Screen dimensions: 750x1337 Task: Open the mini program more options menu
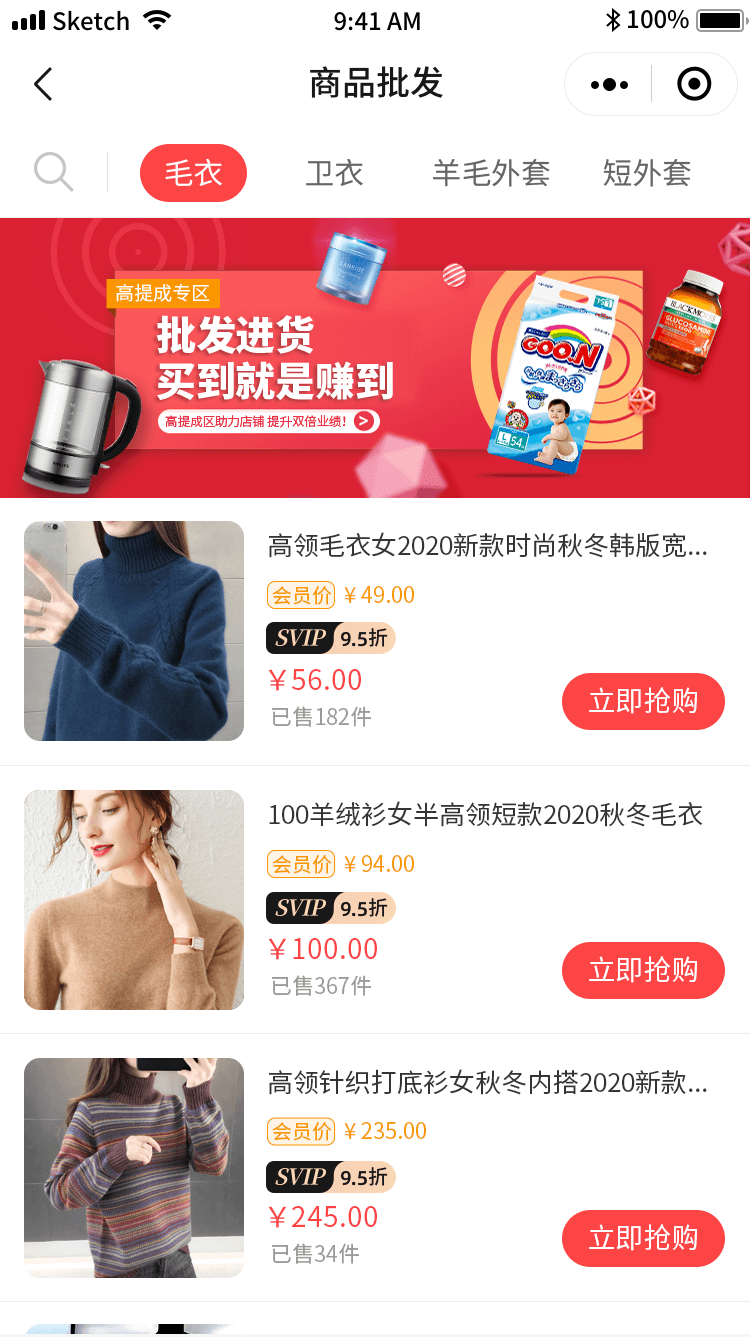609,85
